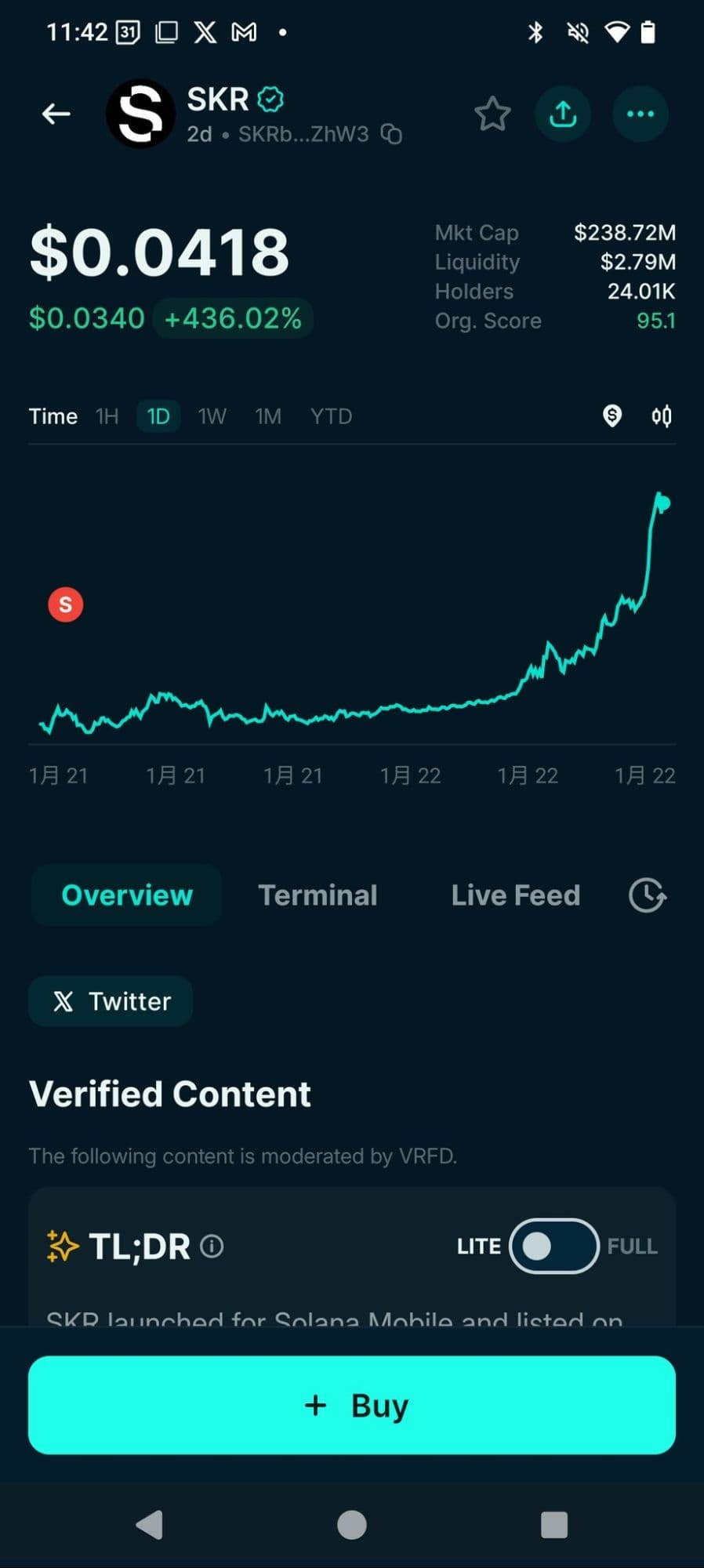Open trade history via clock icon

click(647, 895)
